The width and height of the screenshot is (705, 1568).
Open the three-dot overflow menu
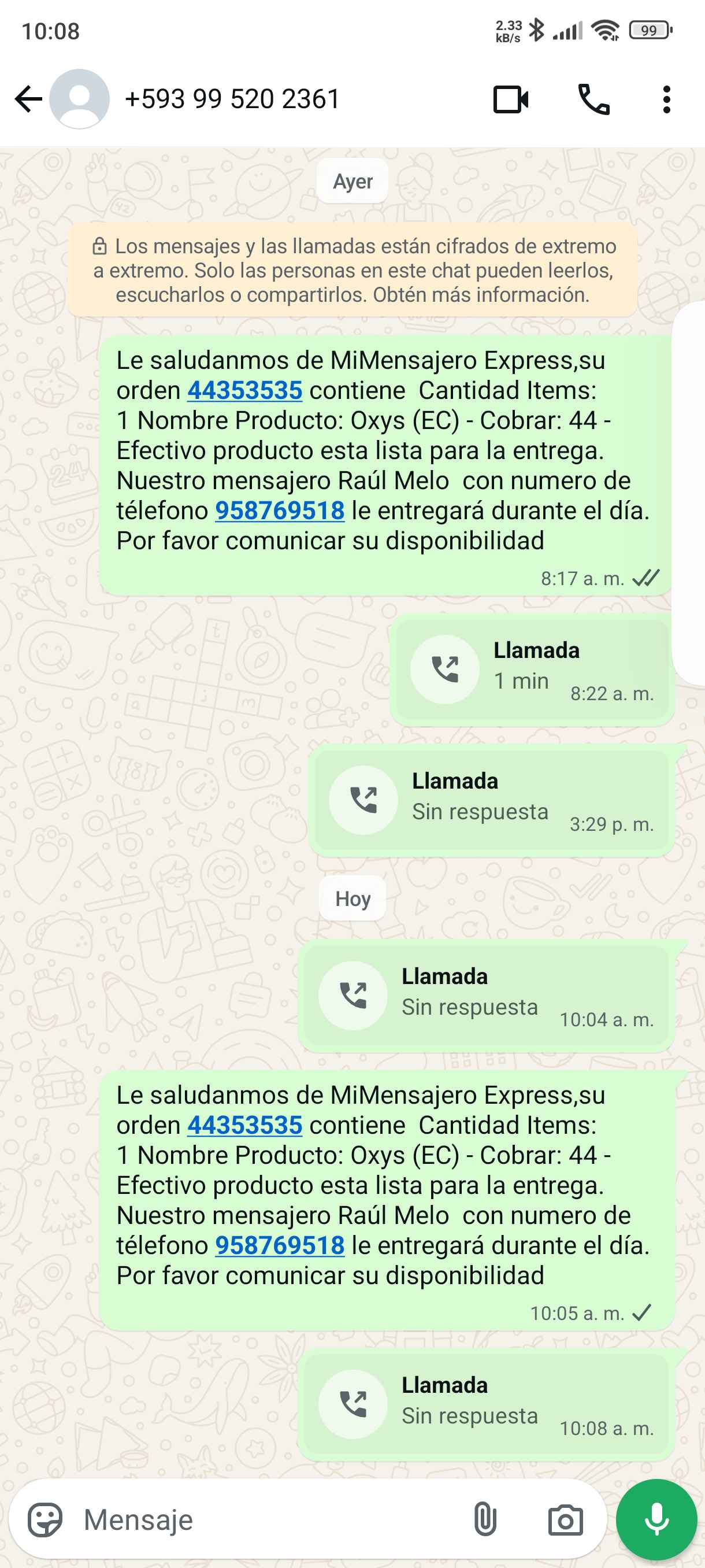coord(667,100)
